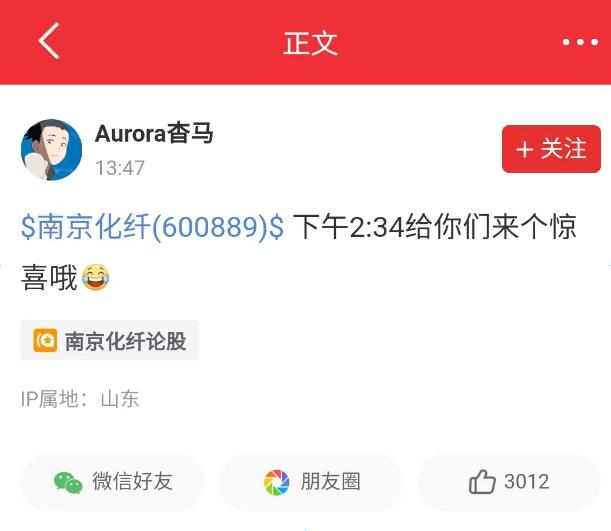Viewport: 611px width, 531px height.
Task: Open Aurora杳马's profile avatar
Action: tap(51, 150)
